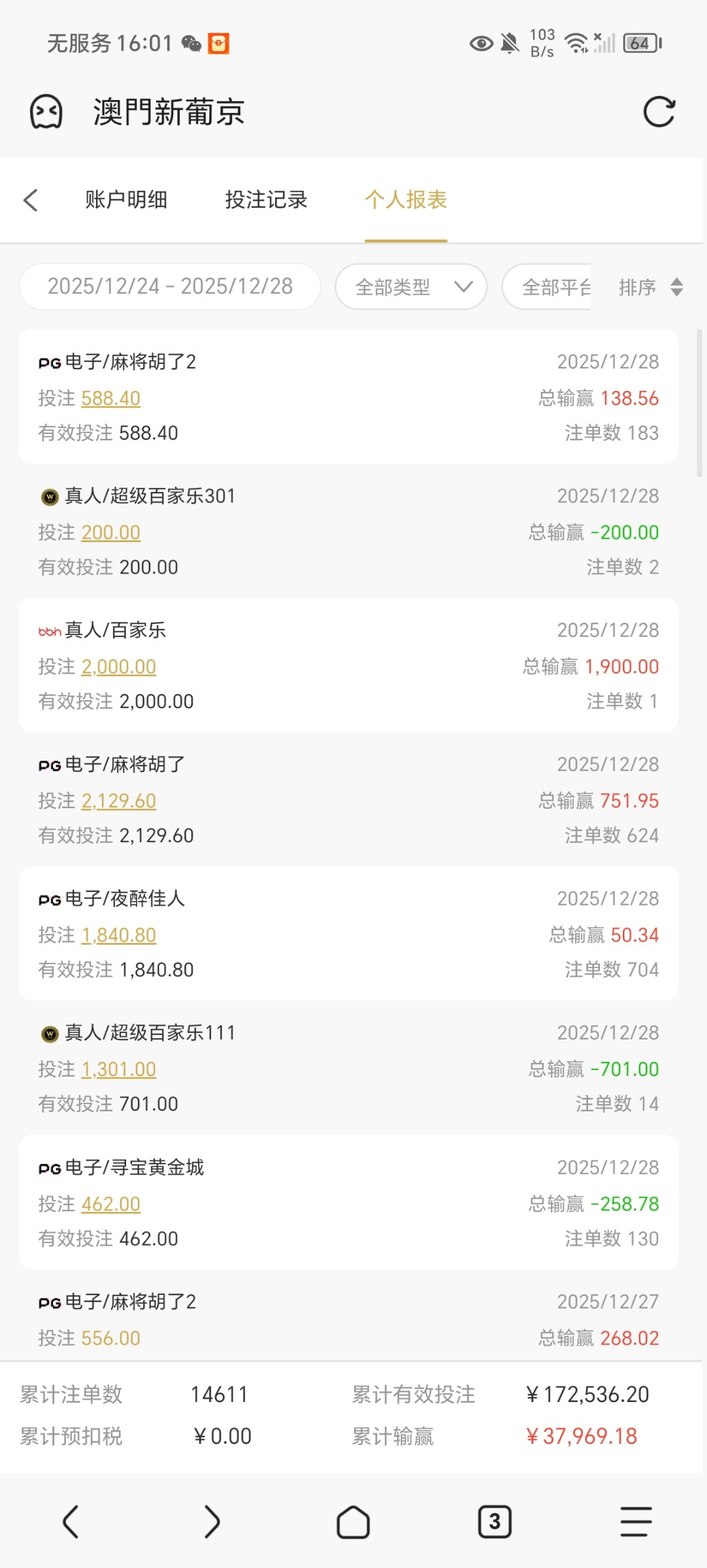Open the browser menu with three lines
The image size is (707, 1568).
(x=636, y=1522)
